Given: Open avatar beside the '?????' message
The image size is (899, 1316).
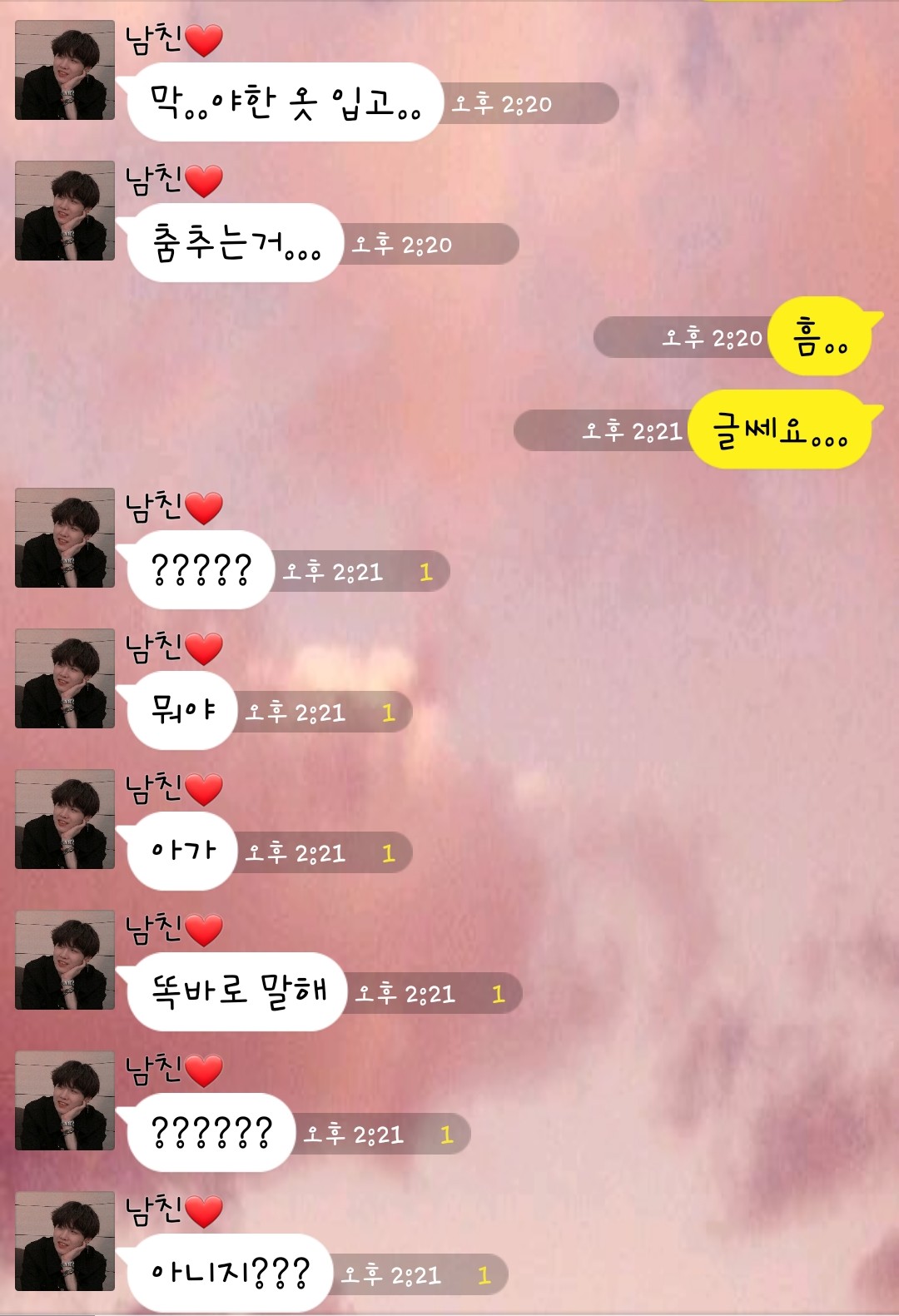Looking at the screenshot, I should 65,538.
